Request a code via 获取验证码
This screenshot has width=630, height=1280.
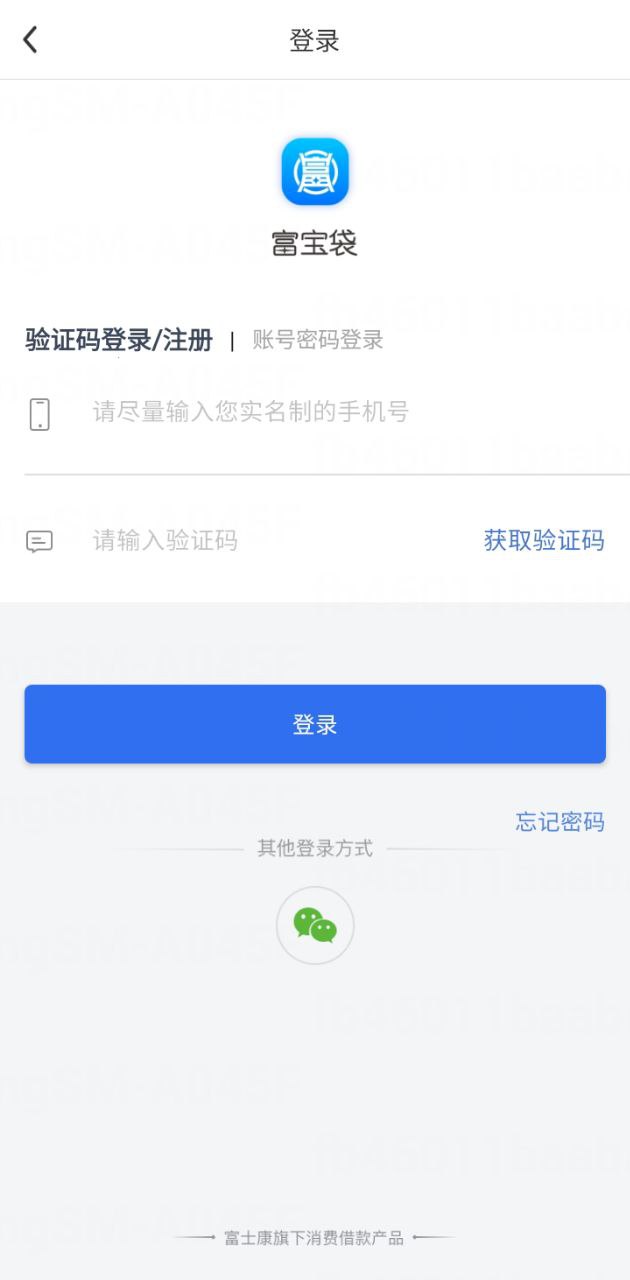point(544,541)
